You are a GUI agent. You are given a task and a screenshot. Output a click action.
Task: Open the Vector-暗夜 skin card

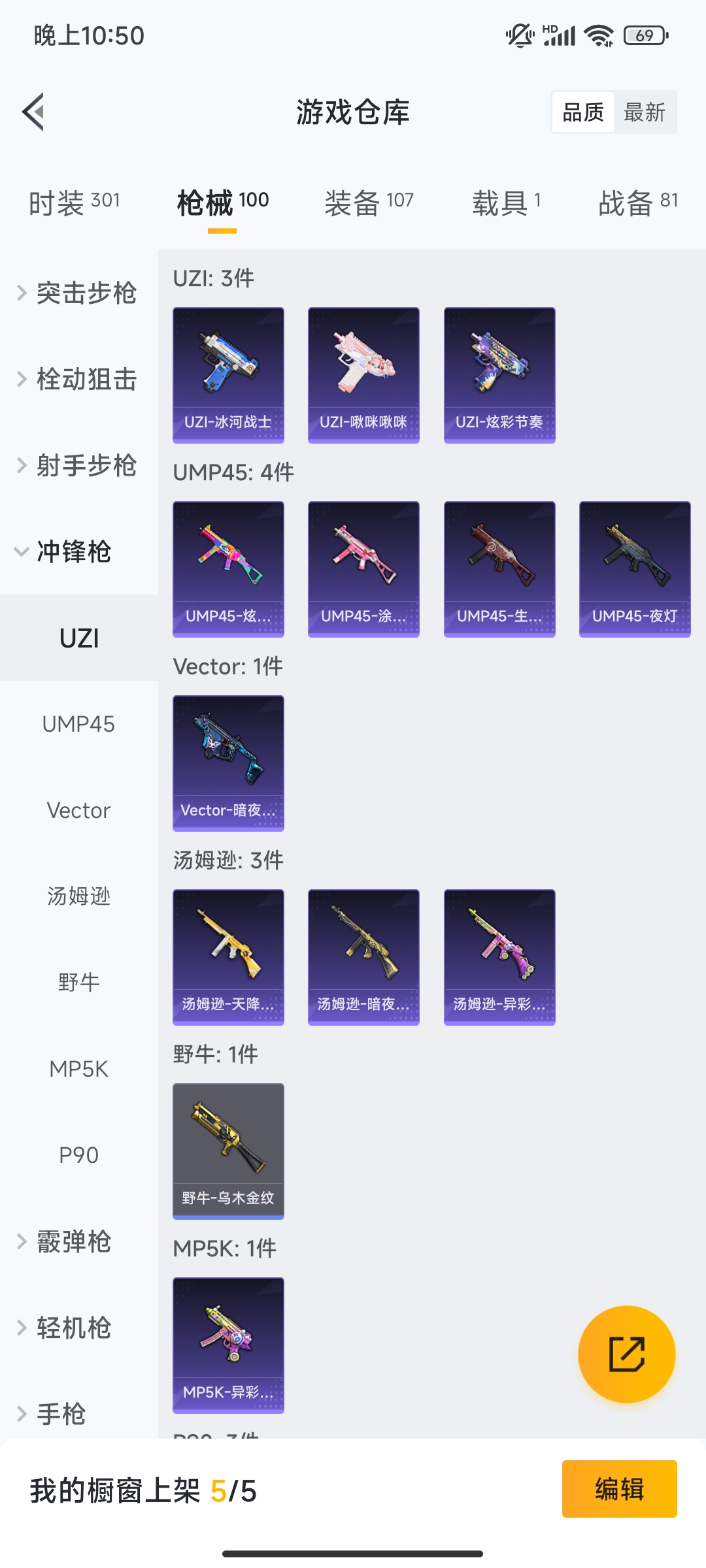(228, 763)
